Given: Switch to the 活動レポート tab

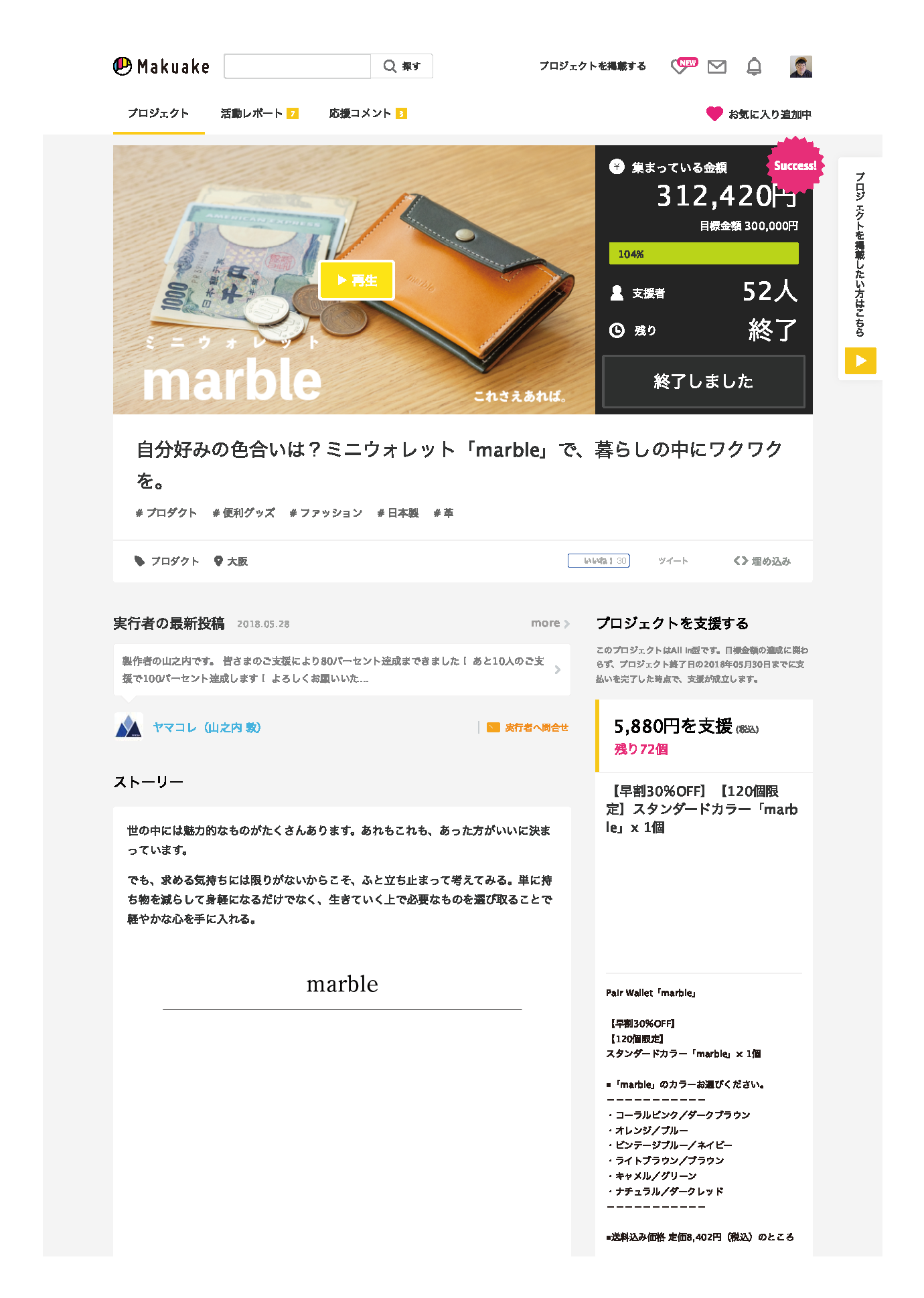Looking at the screenshot, I should click(x=259, y=113).
